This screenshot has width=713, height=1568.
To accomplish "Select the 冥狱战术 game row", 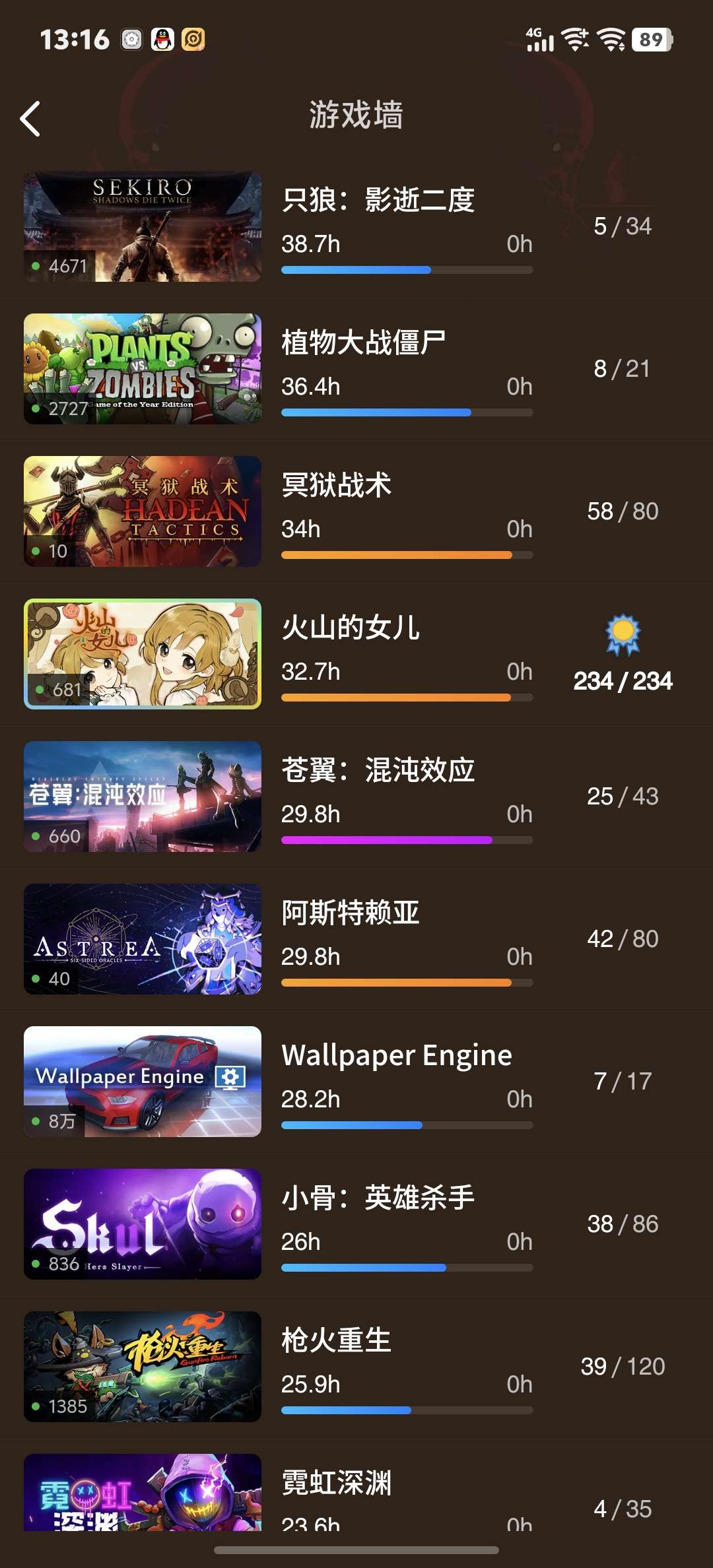I will [356, 512].
